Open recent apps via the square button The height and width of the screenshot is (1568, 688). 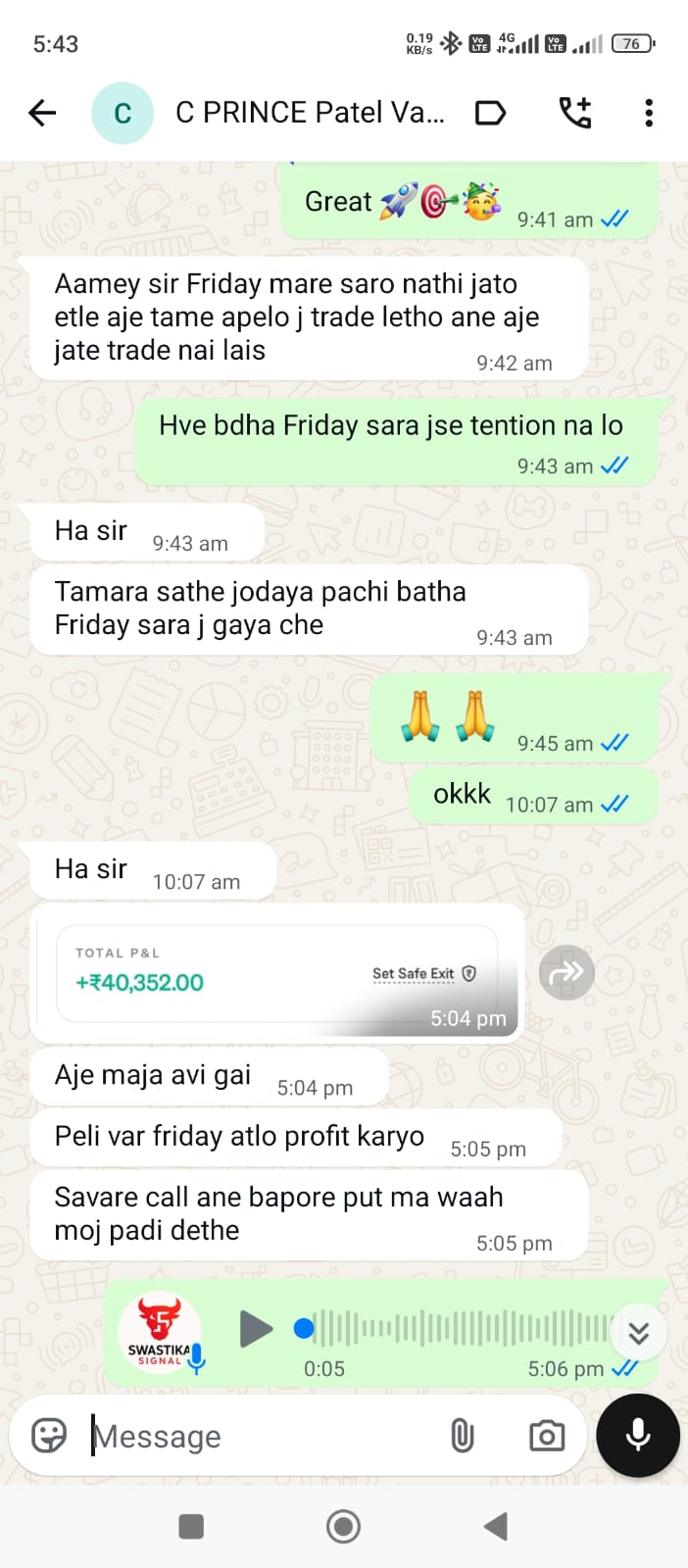click(191, 1526)
